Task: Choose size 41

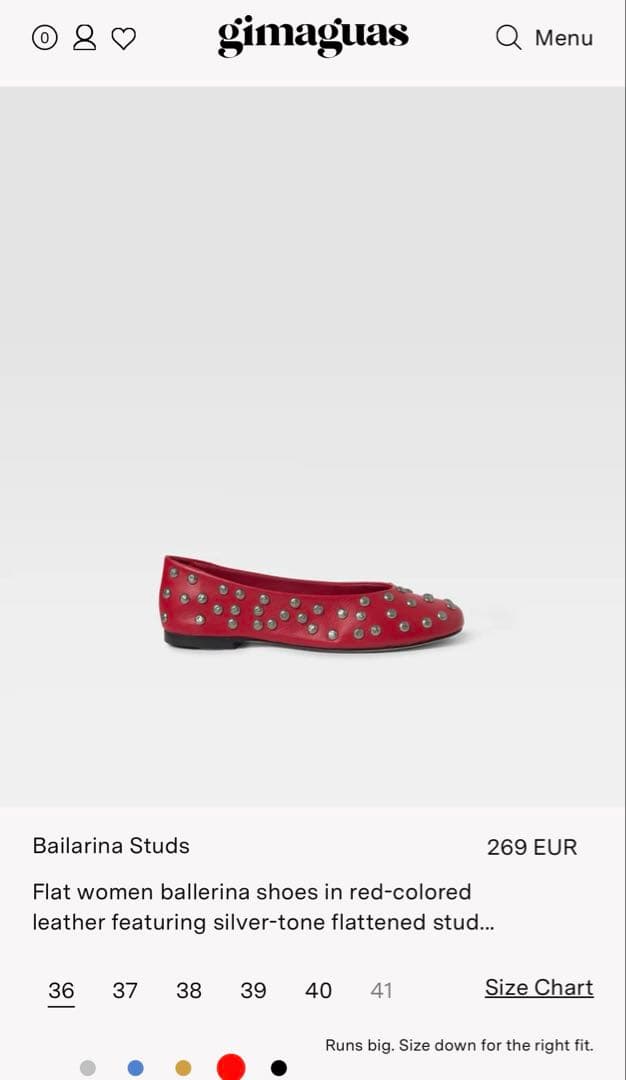Action: click(381, 990)
